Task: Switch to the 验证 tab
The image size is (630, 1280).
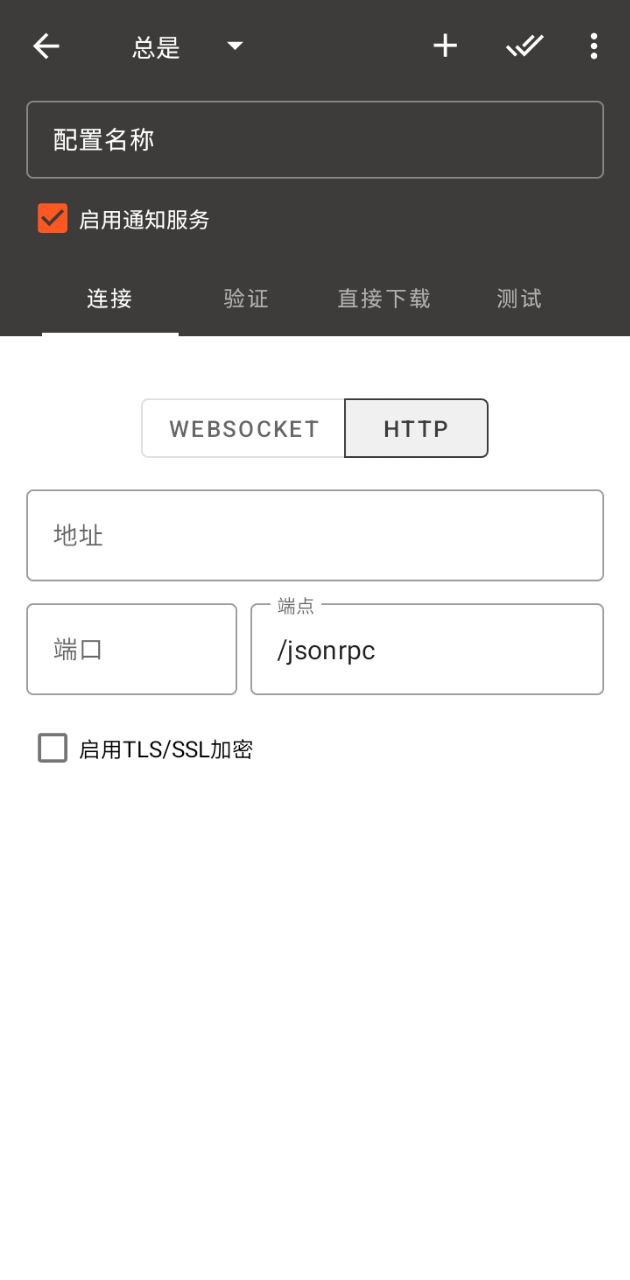Action: 246,299
